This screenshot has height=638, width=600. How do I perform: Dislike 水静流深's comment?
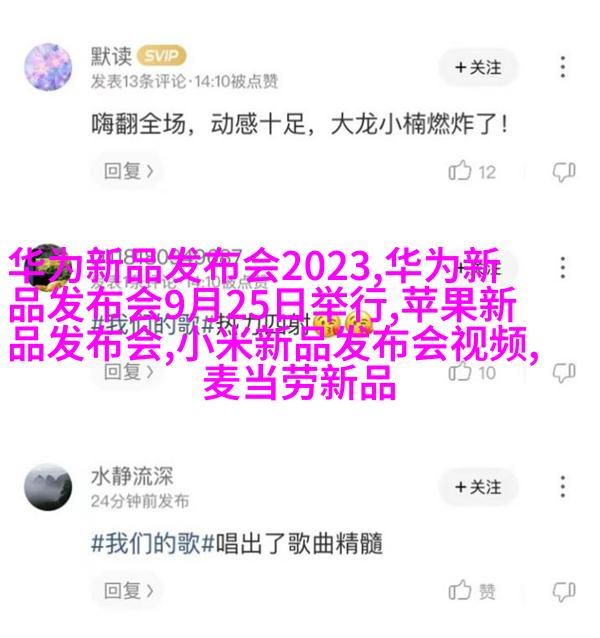564,590
